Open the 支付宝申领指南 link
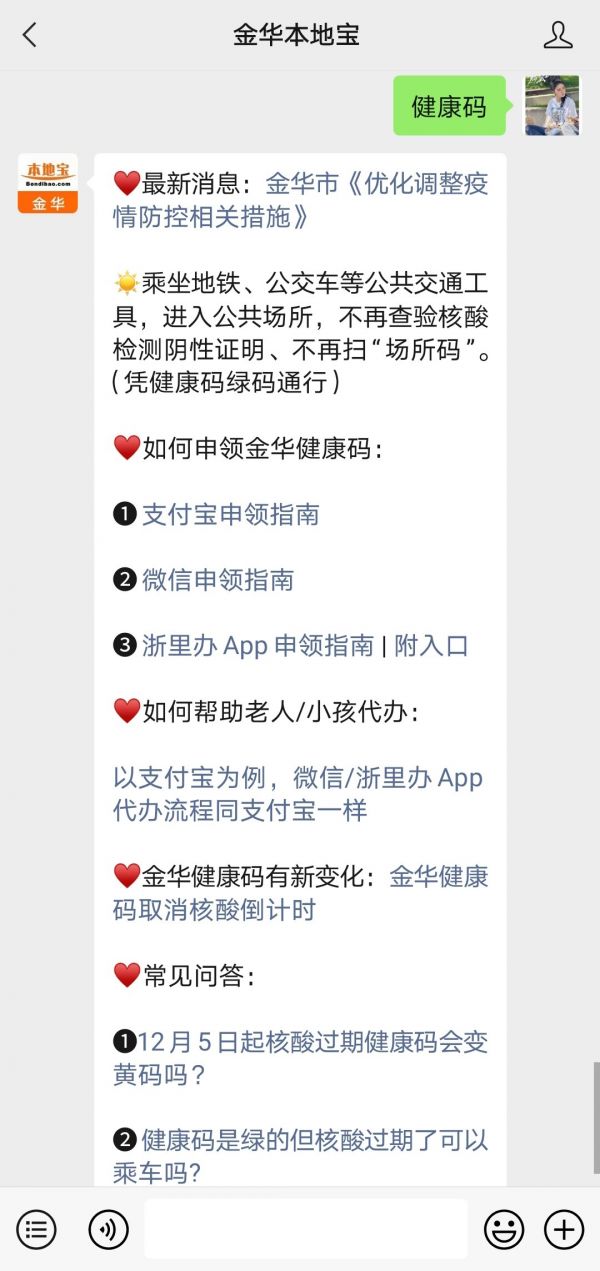This screenshot has width=600, height=1271. point(231,514)
